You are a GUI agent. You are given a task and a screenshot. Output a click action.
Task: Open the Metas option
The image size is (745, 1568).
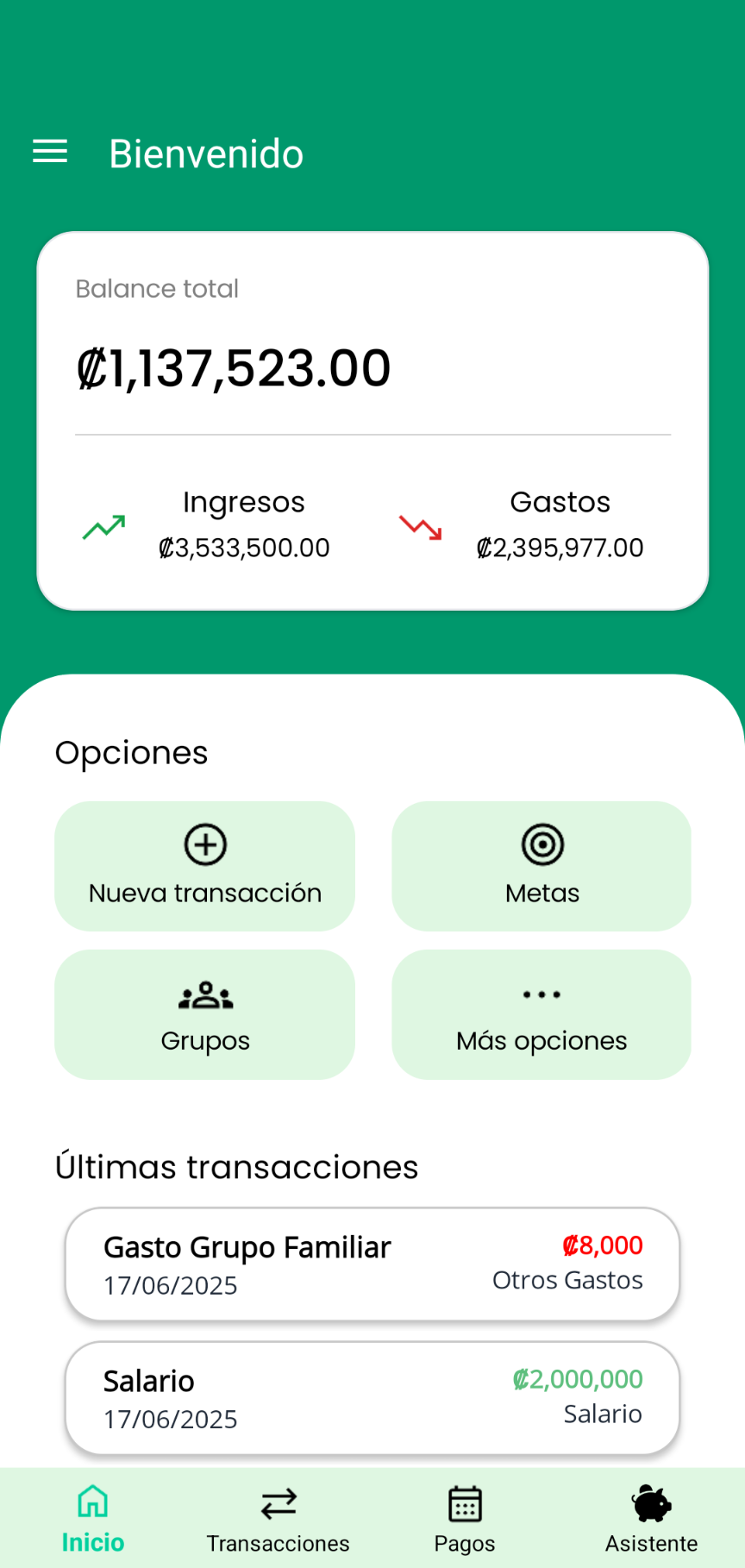pos(542,866)
